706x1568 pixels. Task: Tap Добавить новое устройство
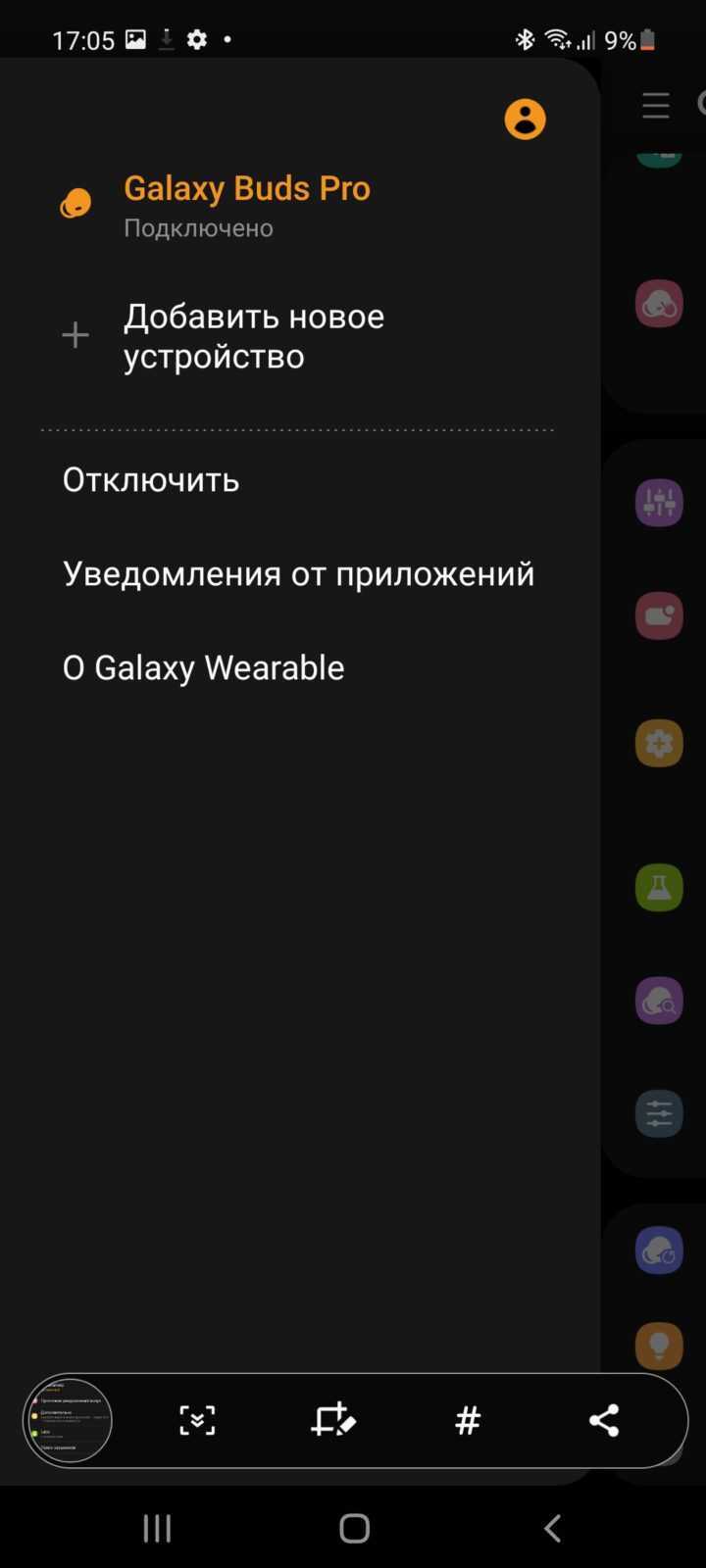254,336
